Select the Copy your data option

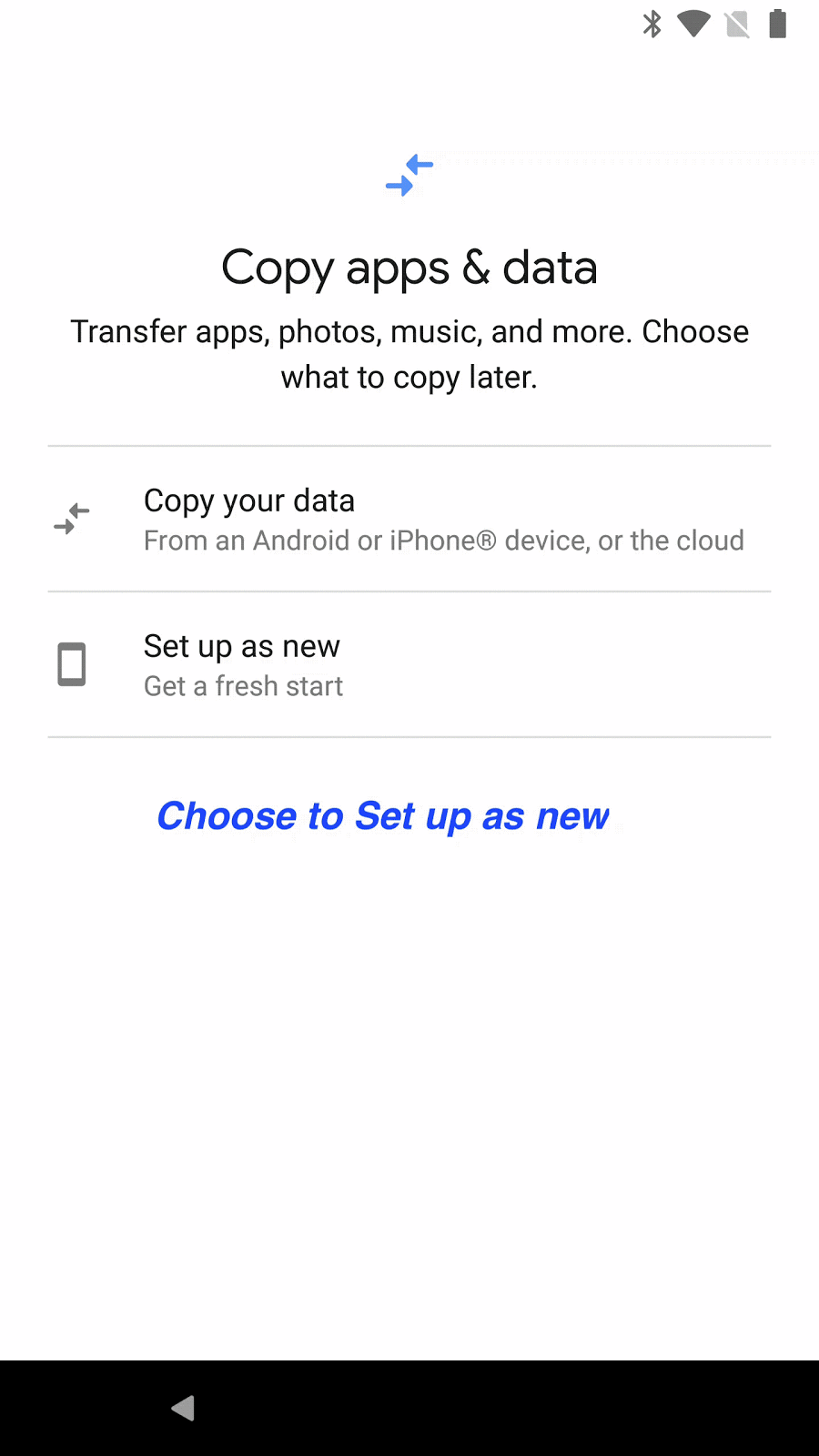pyautogui.click(x=409, y=519)
